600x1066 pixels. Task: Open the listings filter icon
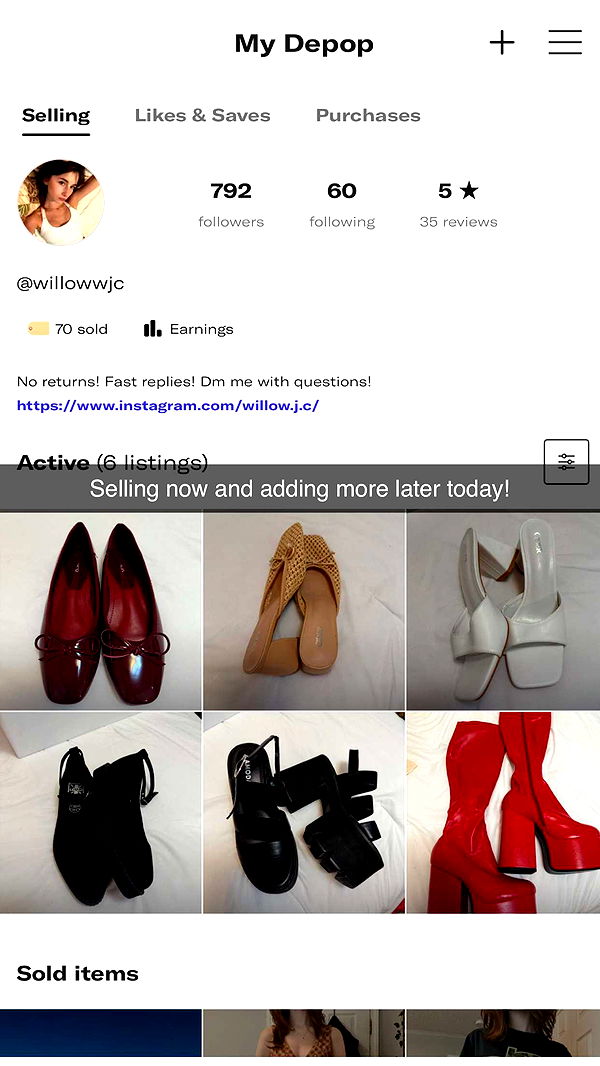(x=566, y=462)
